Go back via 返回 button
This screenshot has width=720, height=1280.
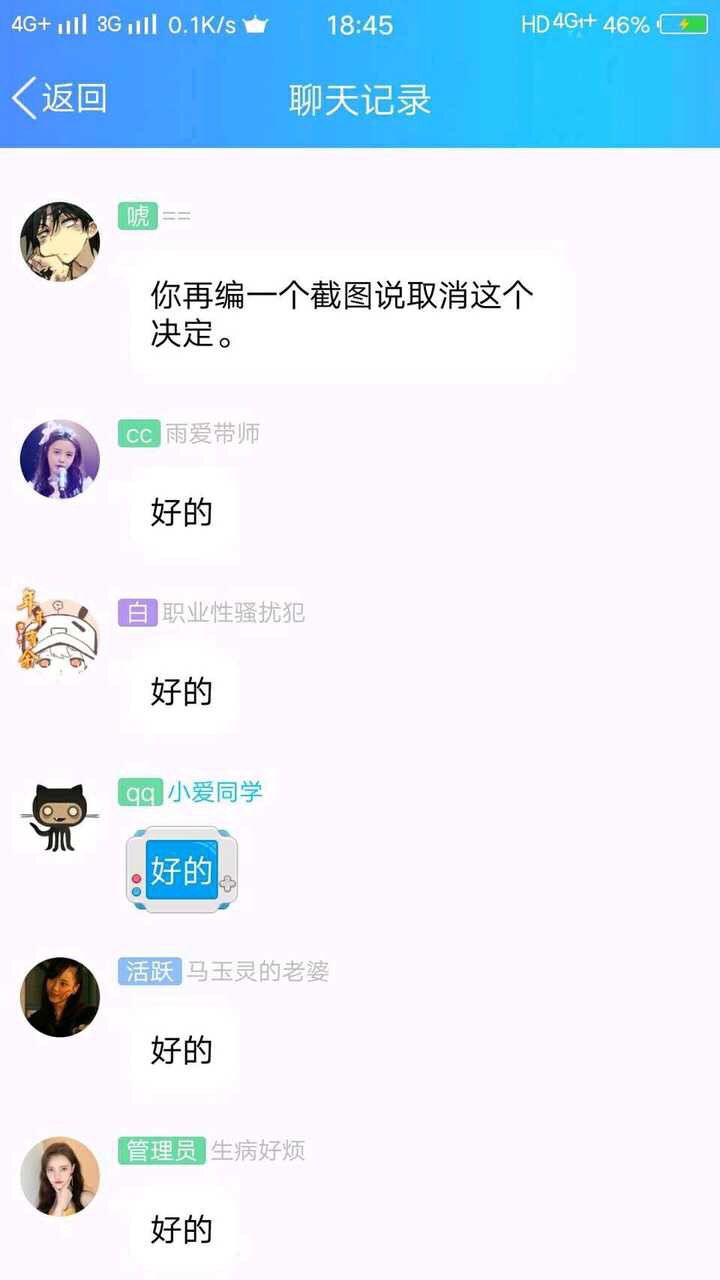coord(60,99)
